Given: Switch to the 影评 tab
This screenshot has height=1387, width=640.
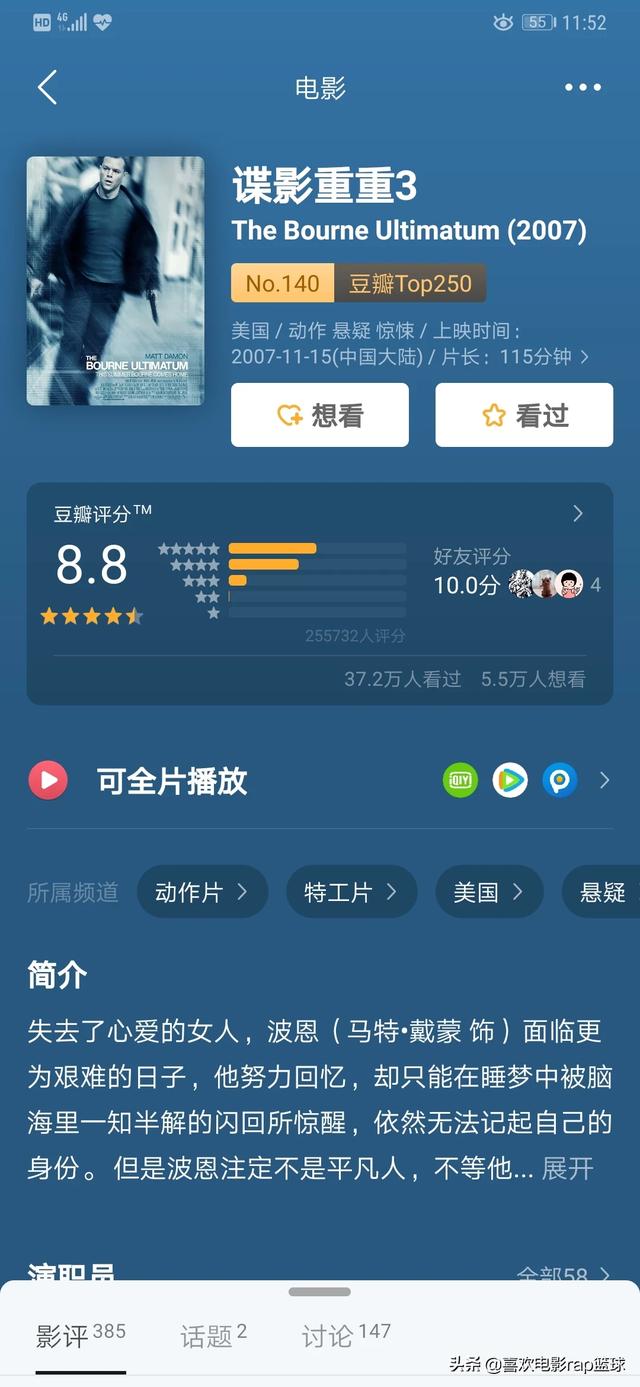Looking at the screenshot, I should pos(81,1335).
